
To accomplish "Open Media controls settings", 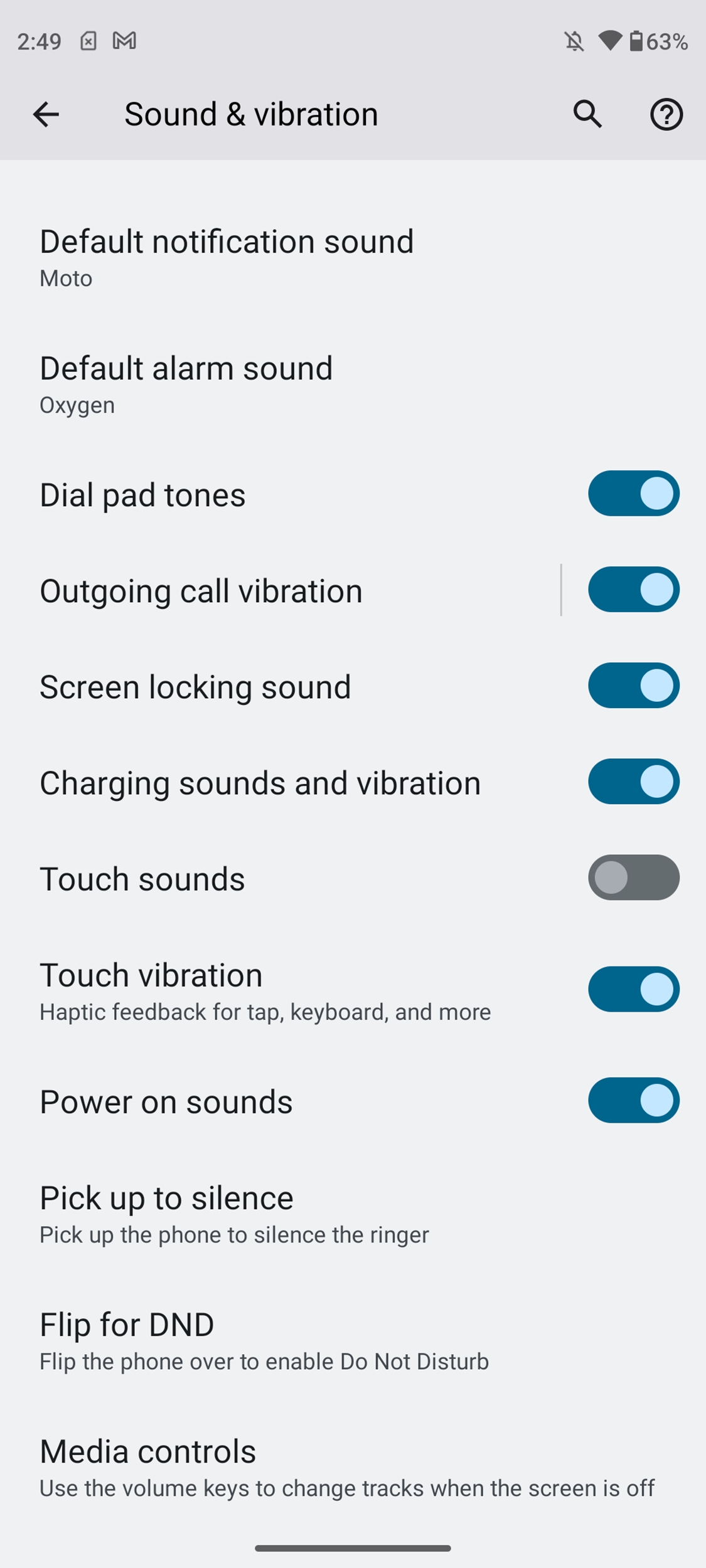I will click(x=353, y=1466).
